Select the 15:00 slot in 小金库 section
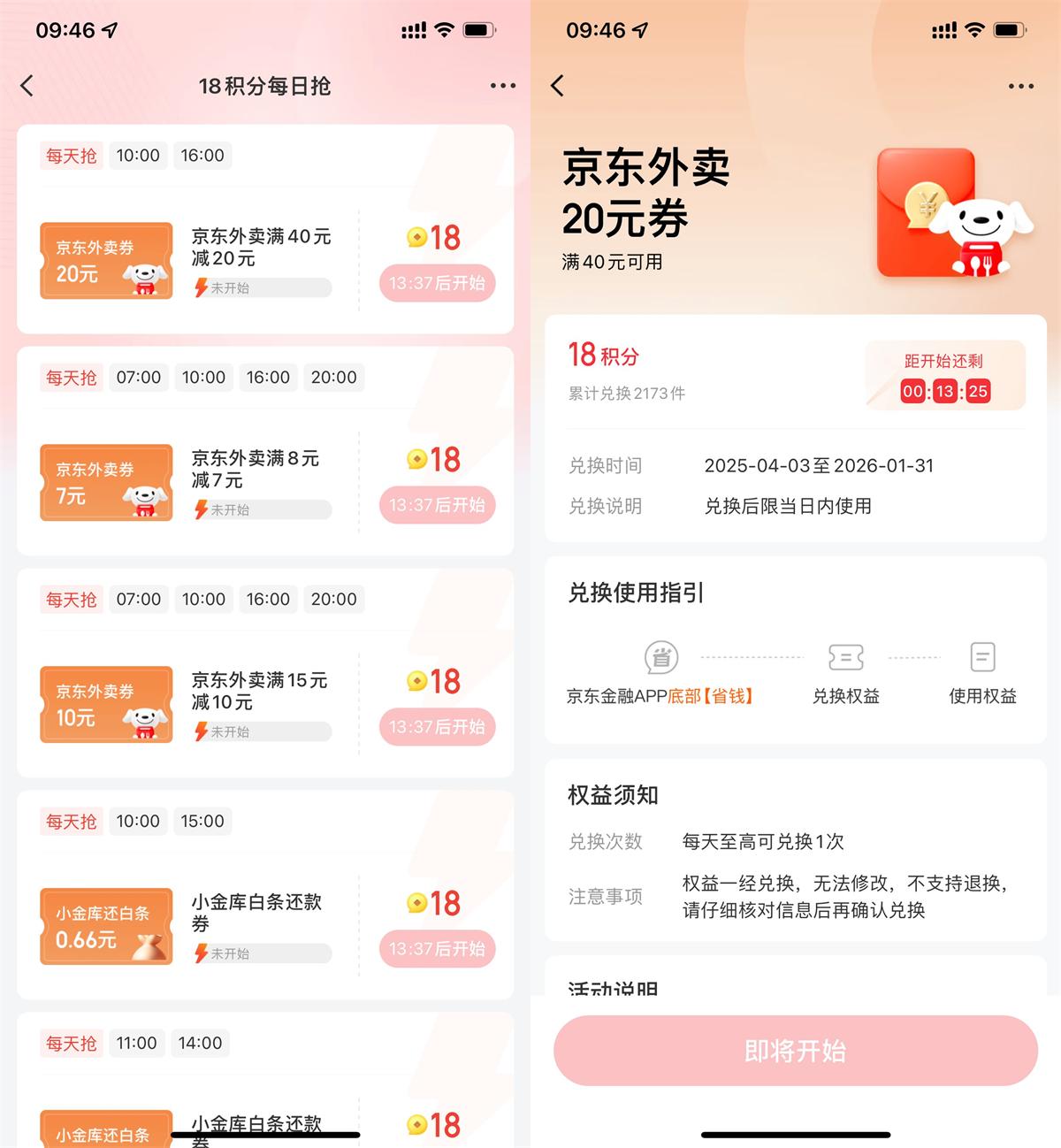The image size is (1061, 1148). tap(202, 822)
